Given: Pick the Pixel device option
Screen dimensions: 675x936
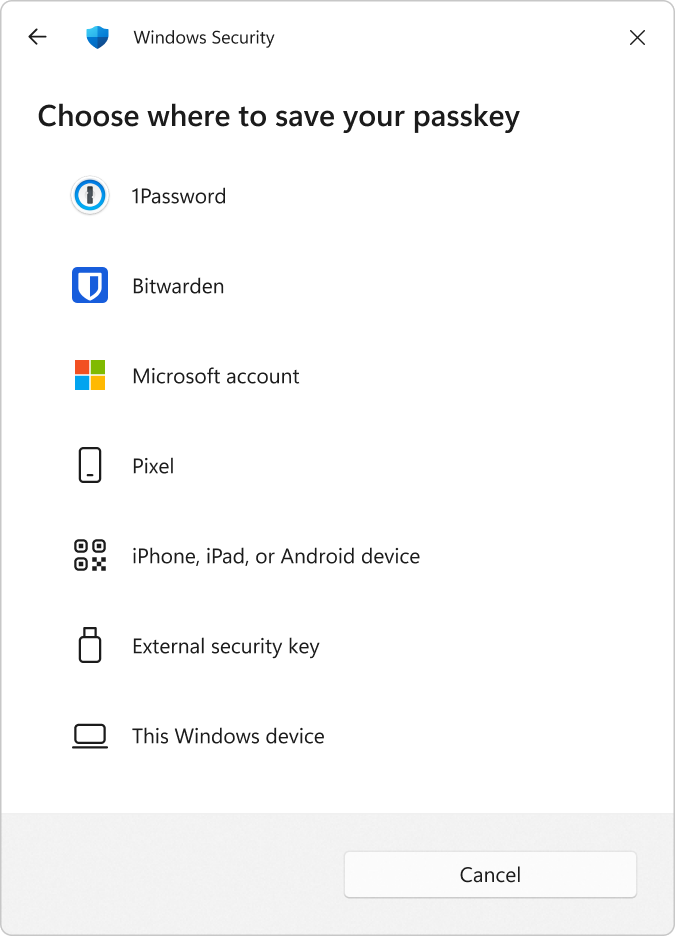Looking at the screenshot, I should (x=153, y=466).
